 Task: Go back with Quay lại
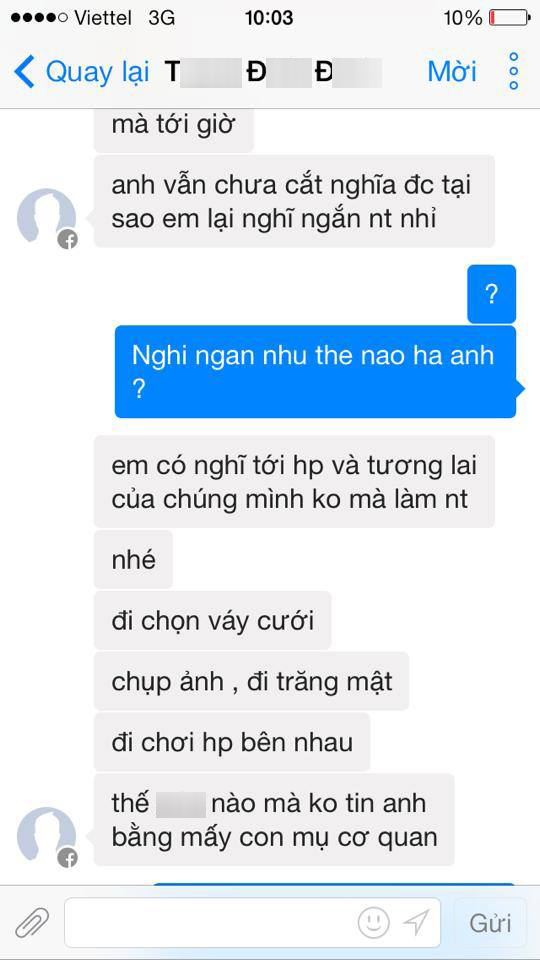(x=81, y=72)
